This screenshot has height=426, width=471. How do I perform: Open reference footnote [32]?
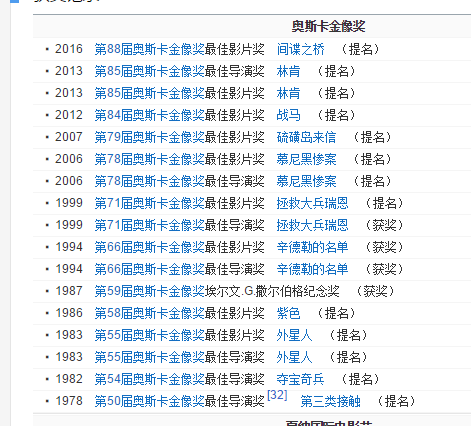pos(277,395)
